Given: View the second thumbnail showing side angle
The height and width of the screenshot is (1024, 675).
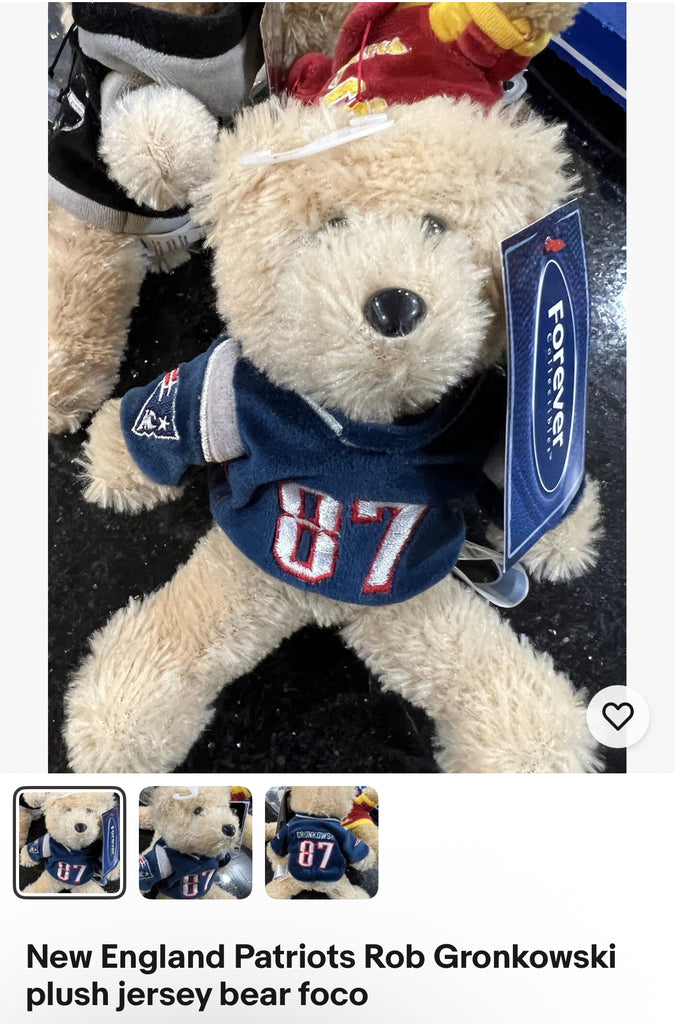Looking at the screenshot, I should 195,842.
